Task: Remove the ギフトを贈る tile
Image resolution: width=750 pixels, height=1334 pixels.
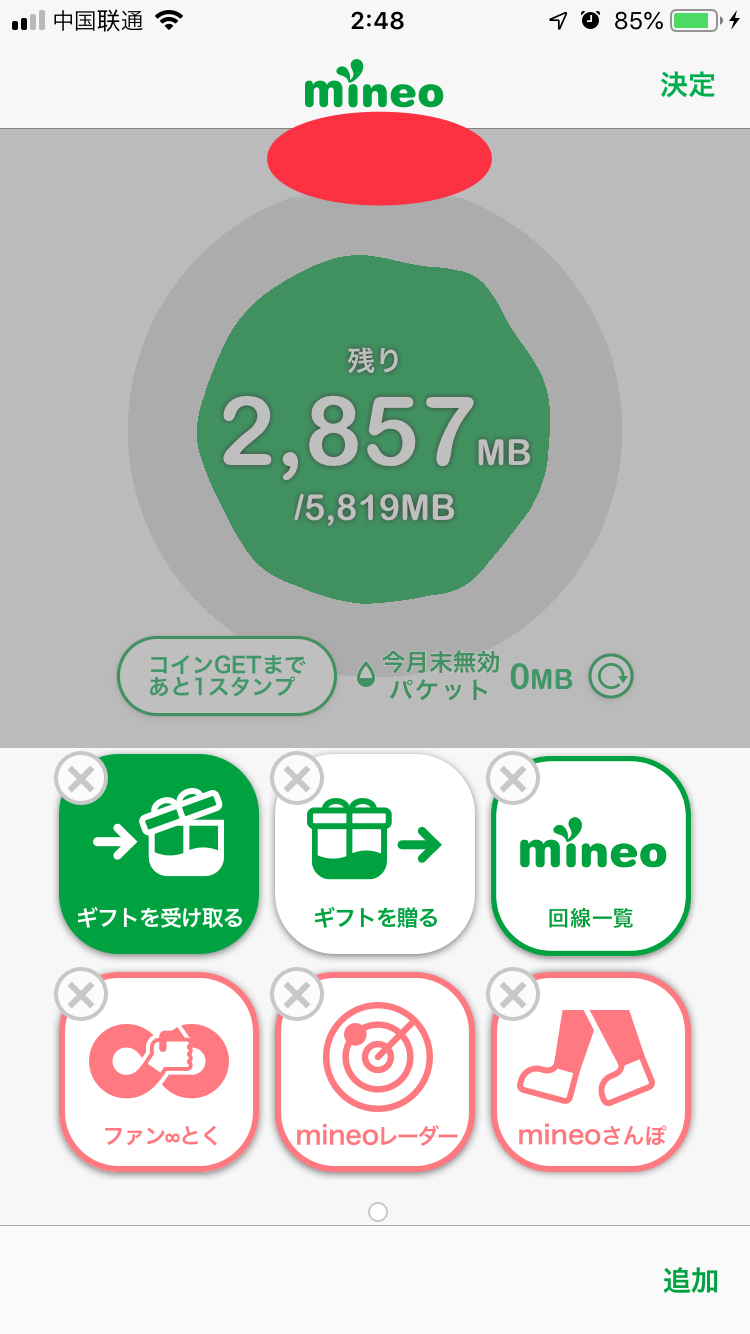Action: [x=297, y=778]
